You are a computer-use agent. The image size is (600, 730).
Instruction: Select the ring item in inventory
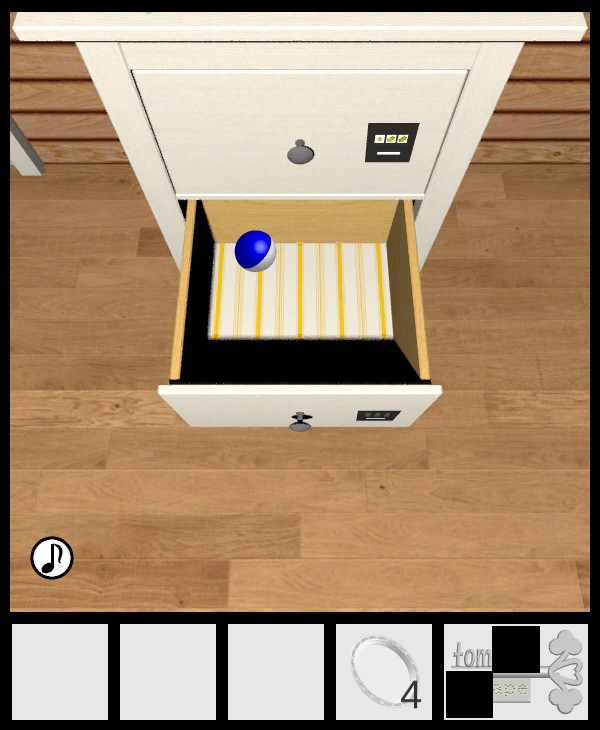[x=384, y=671]
